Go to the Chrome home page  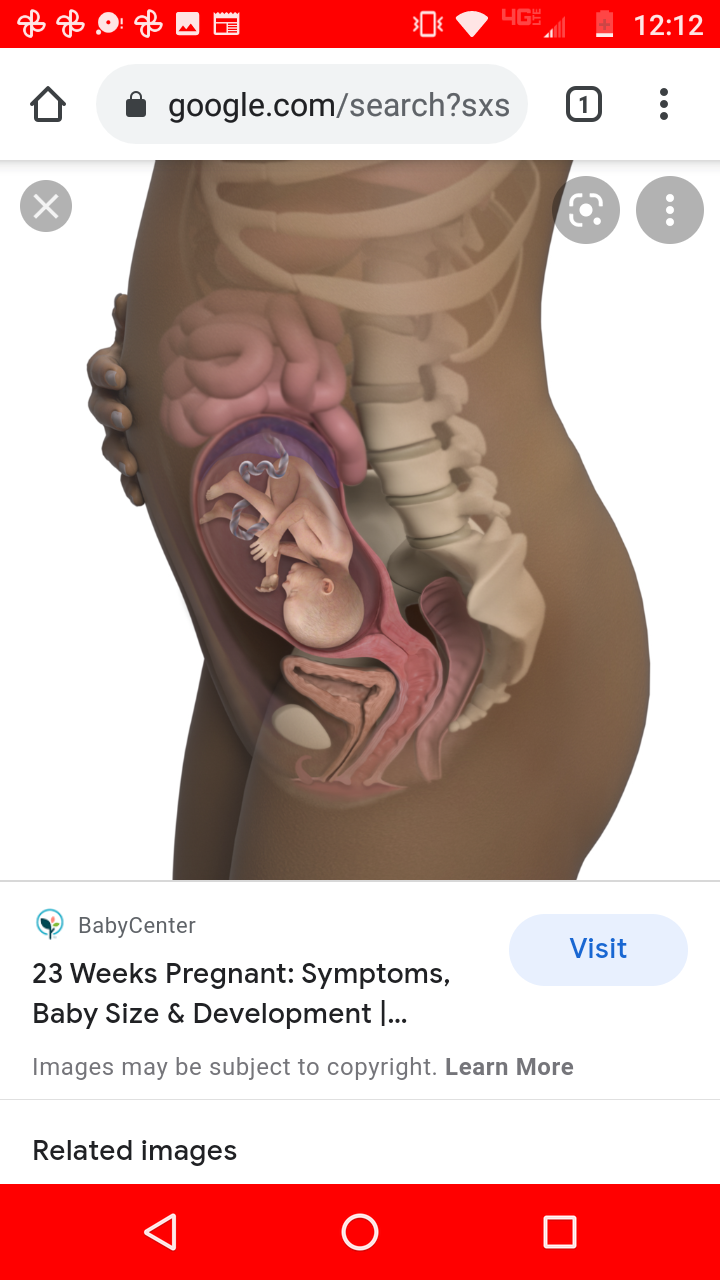pyautogui.click(x=48, y=104)
